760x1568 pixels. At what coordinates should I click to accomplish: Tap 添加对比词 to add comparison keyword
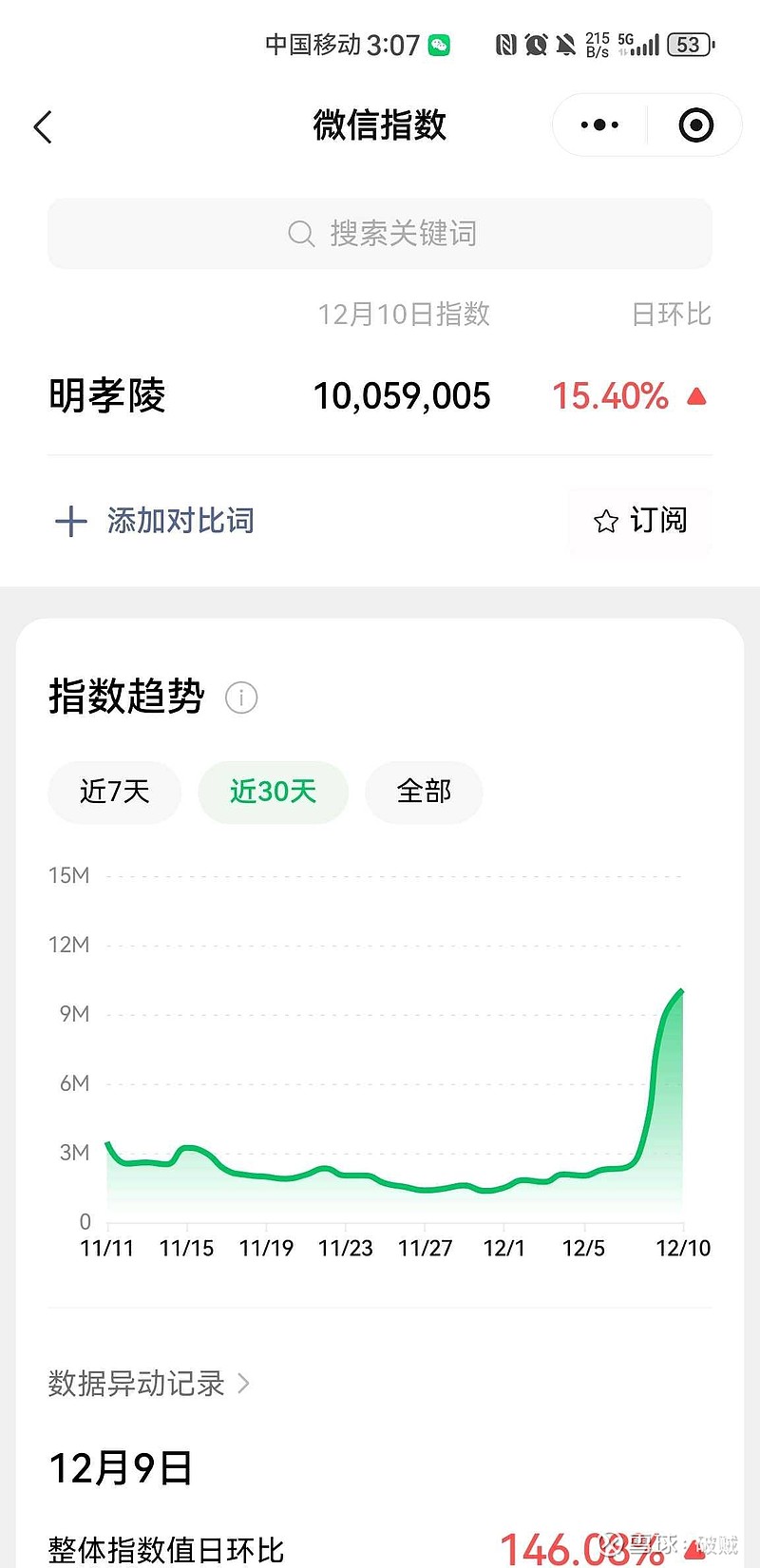[x=180, y=521]
